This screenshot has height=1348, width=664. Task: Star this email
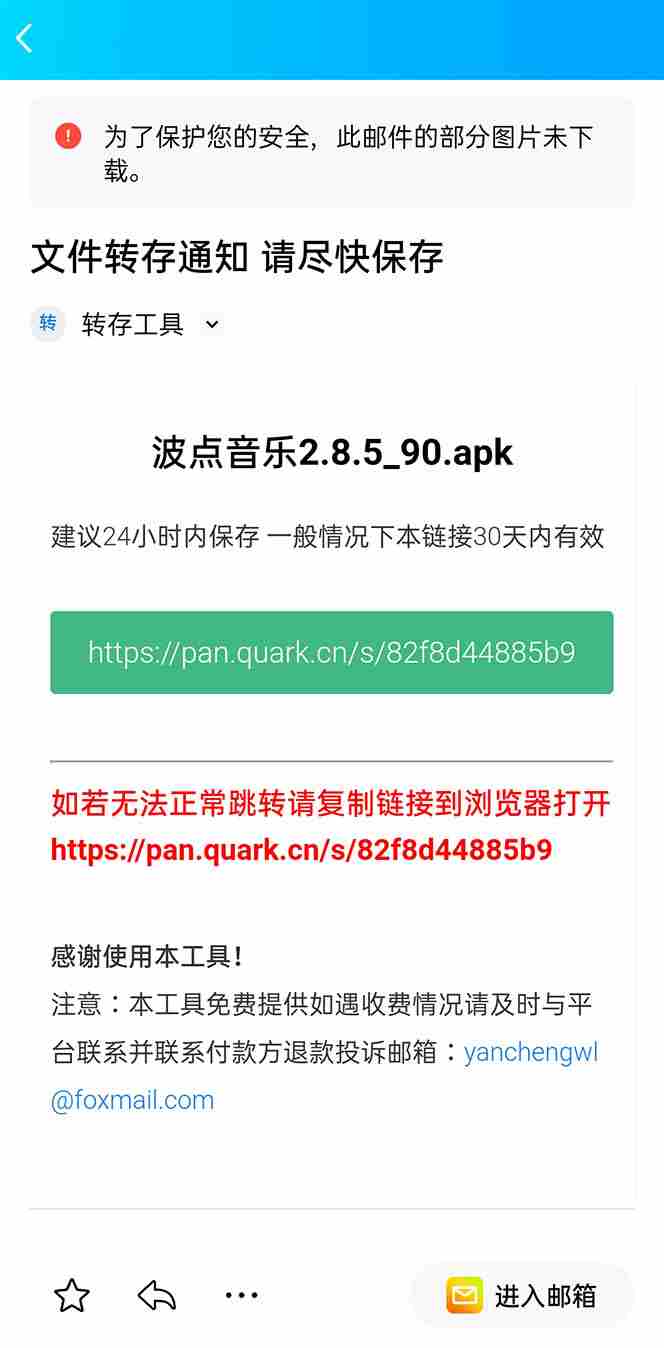(71, 1296)
